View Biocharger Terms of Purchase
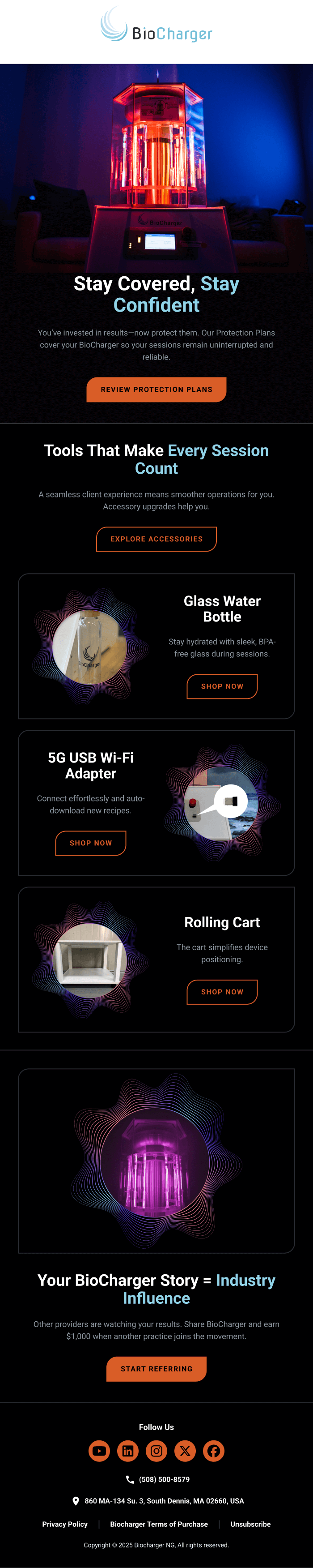 (159, 1524)
